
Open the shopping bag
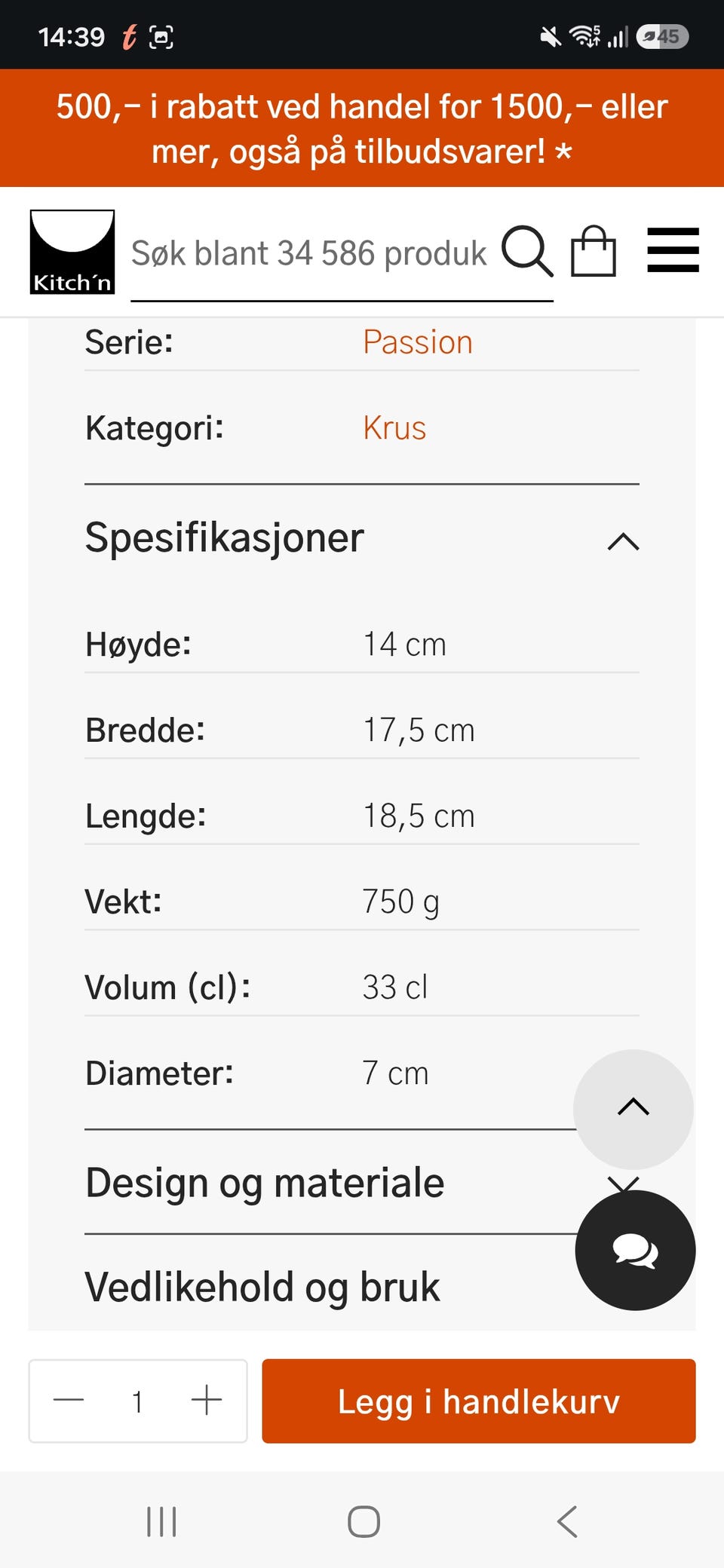click(594, 251)
